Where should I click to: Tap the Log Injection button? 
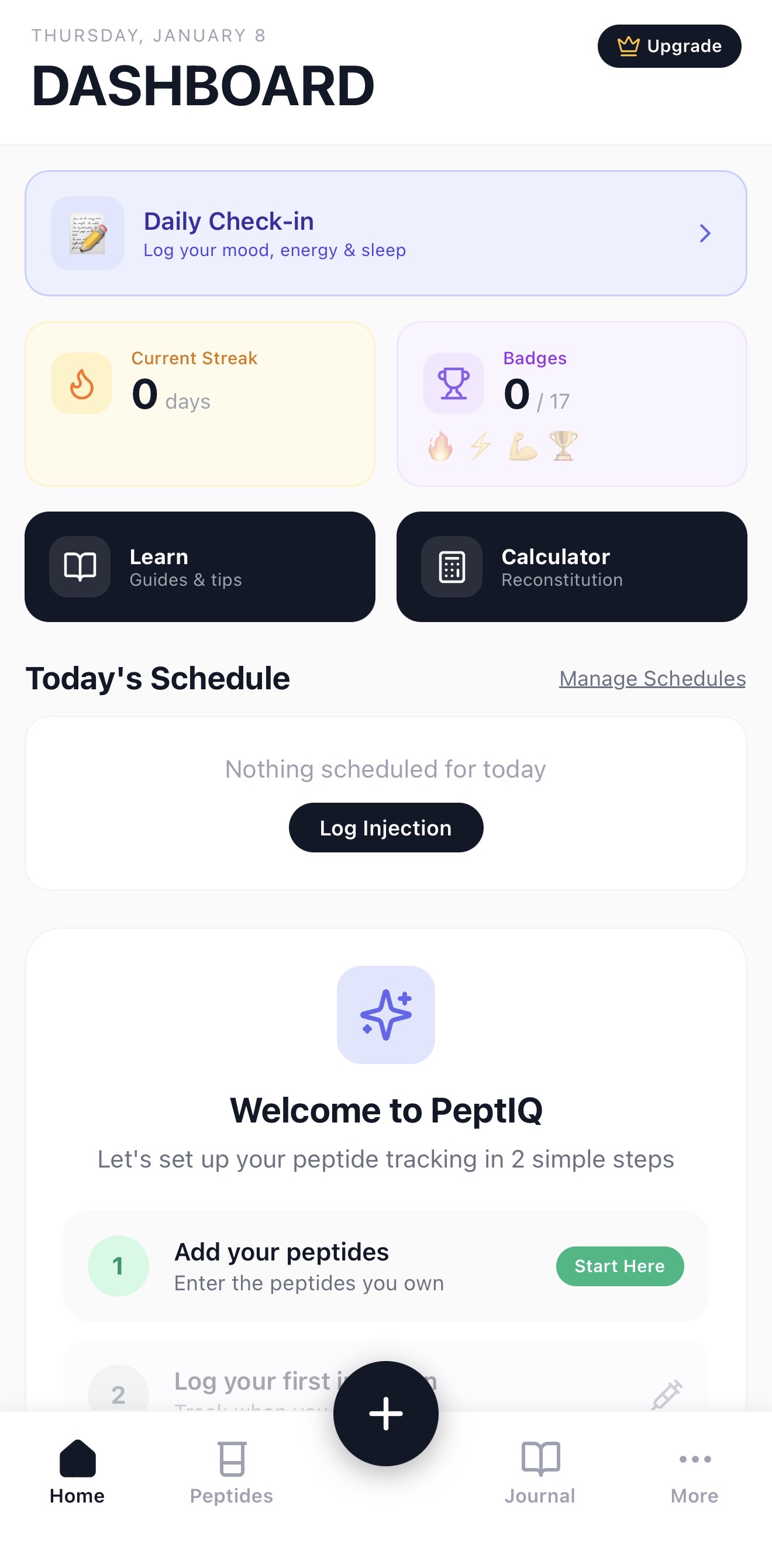click(x=385, y=828)
